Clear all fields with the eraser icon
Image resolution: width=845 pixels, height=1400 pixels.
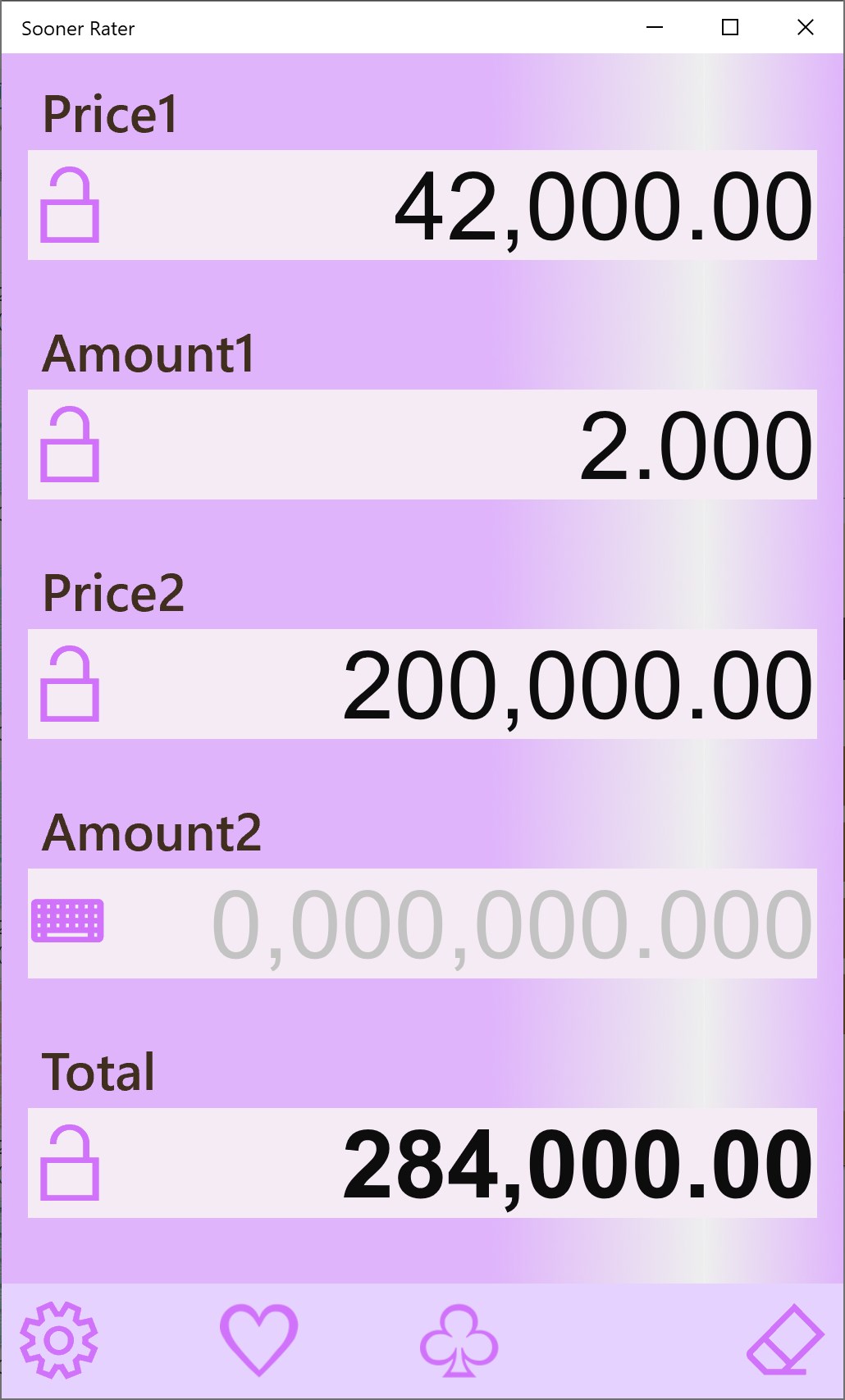(785, 1340)
